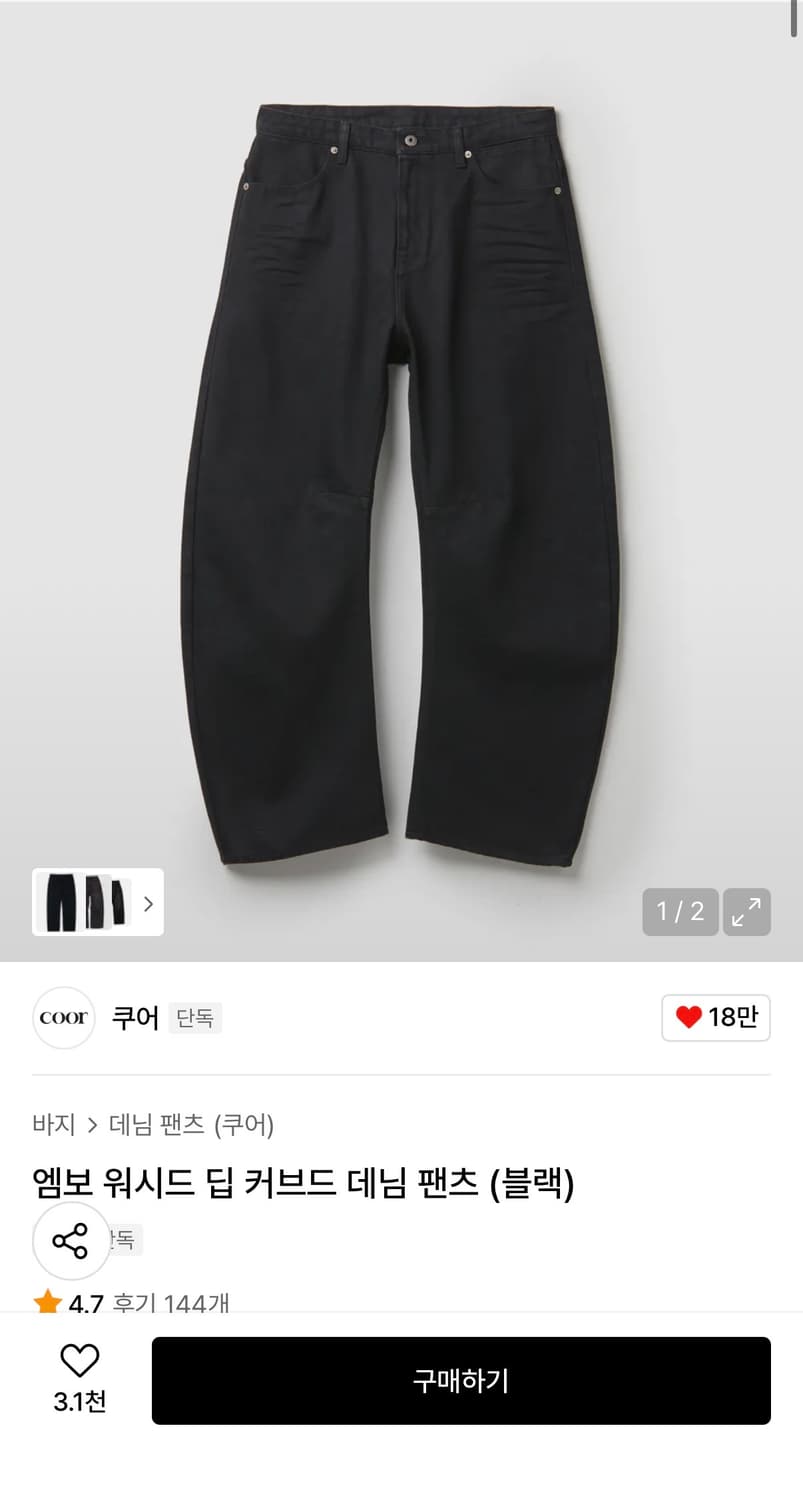Click the coor brand logo circle
Screen dimensions: 803x1500
click(63, 1017)
